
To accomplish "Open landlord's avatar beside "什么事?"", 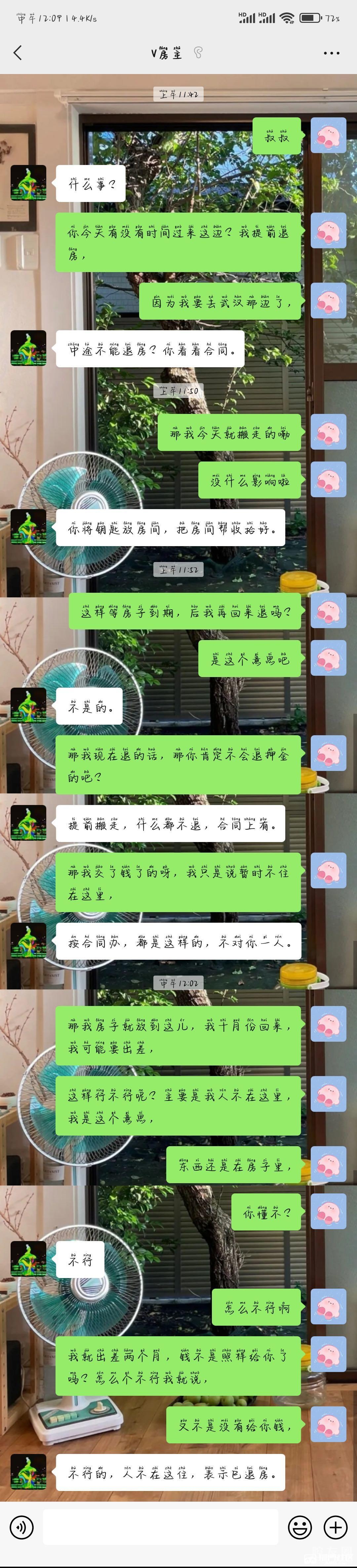I will tap(28, 183).
